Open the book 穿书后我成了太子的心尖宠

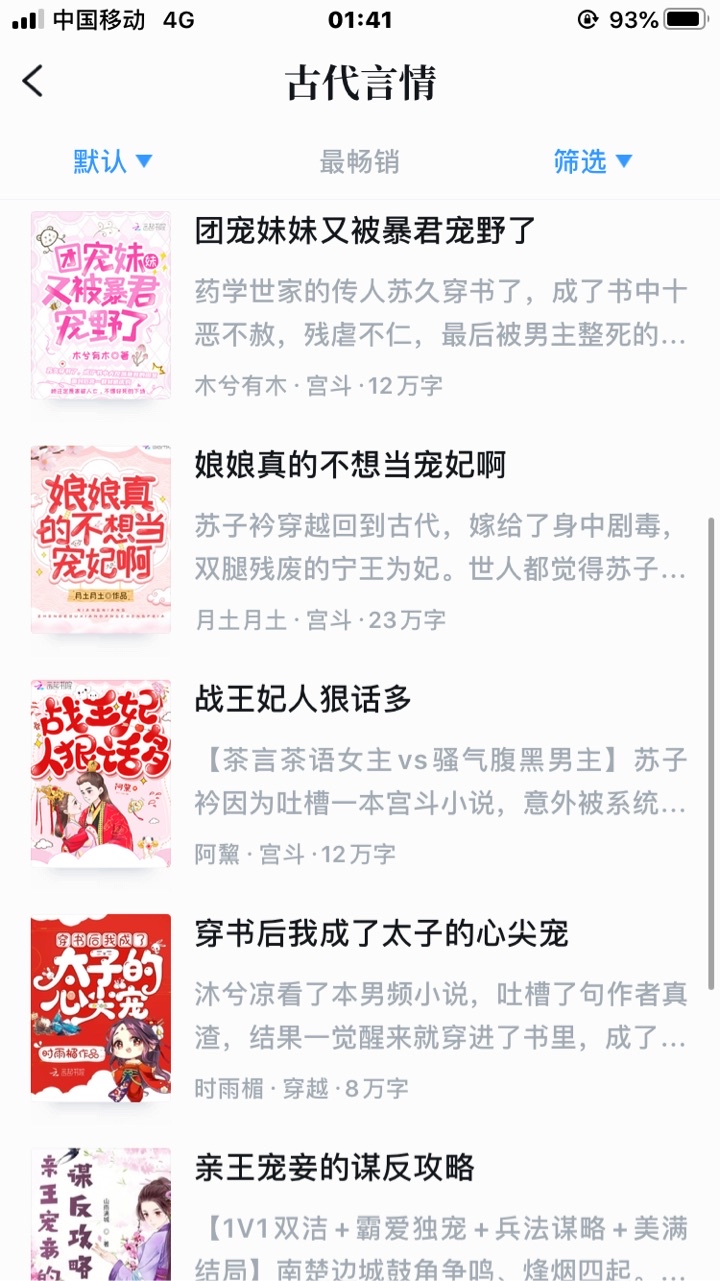pyautogui.click(x=381, y=933)
